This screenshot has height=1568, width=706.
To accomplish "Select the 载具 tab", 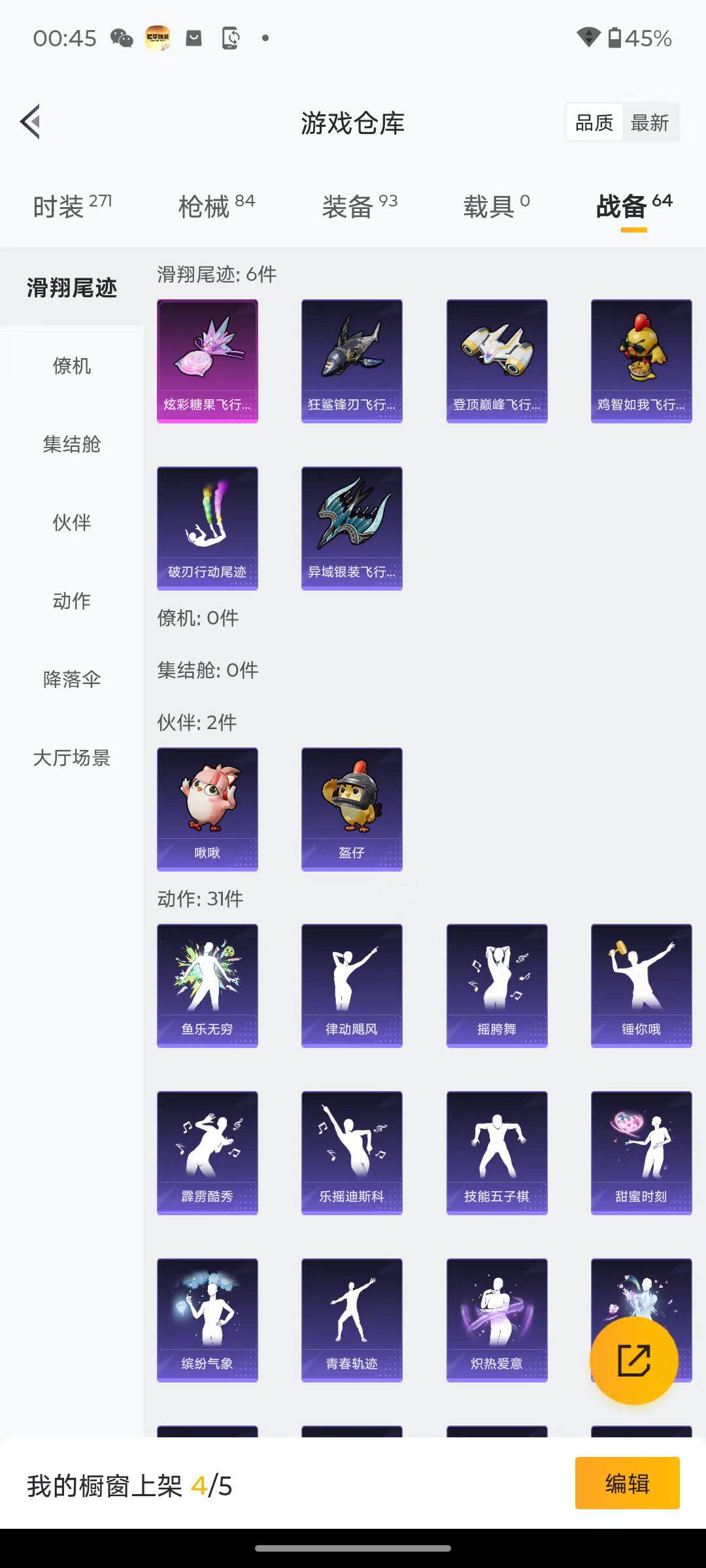I will 496,206.
